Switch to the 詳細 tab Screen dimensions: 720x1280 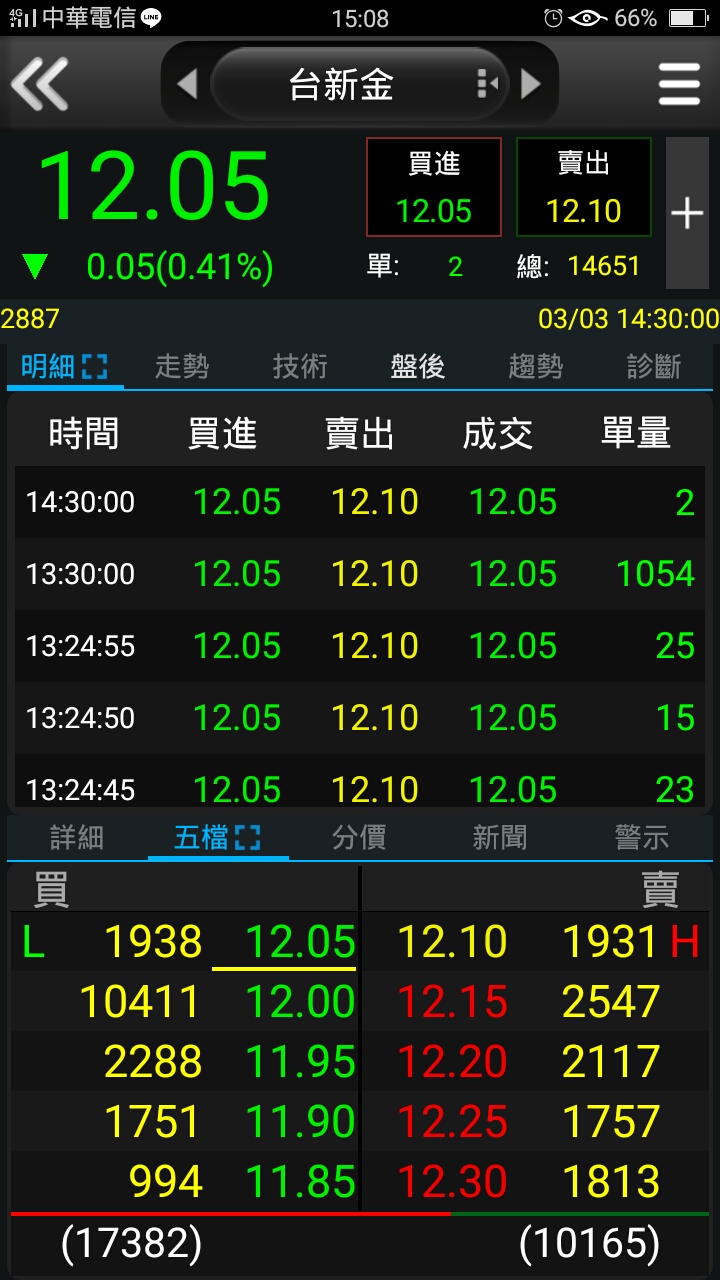(77, 837)
